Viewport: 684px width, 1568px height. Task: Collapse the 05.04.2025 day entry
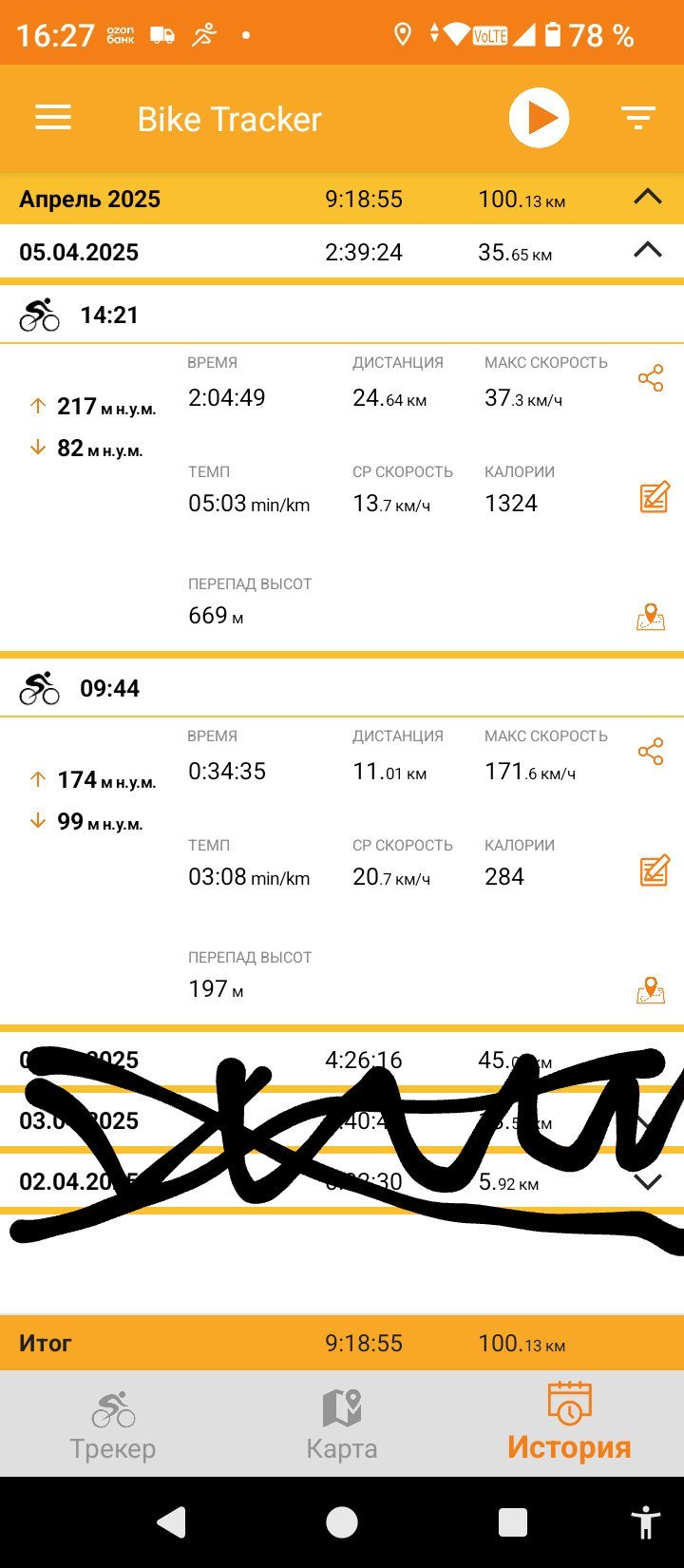648,251
